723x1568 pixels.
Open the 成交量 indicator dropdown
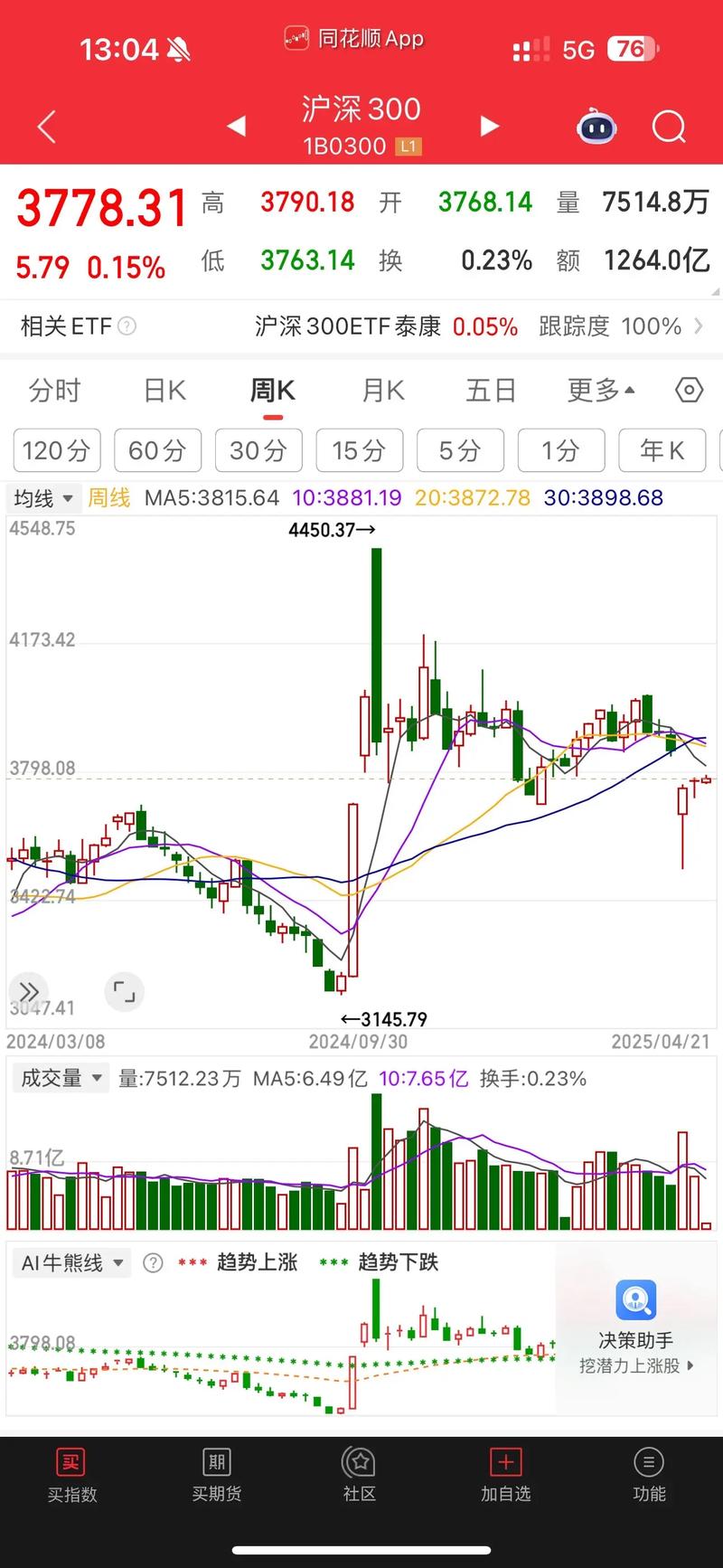coord(60,1078)
